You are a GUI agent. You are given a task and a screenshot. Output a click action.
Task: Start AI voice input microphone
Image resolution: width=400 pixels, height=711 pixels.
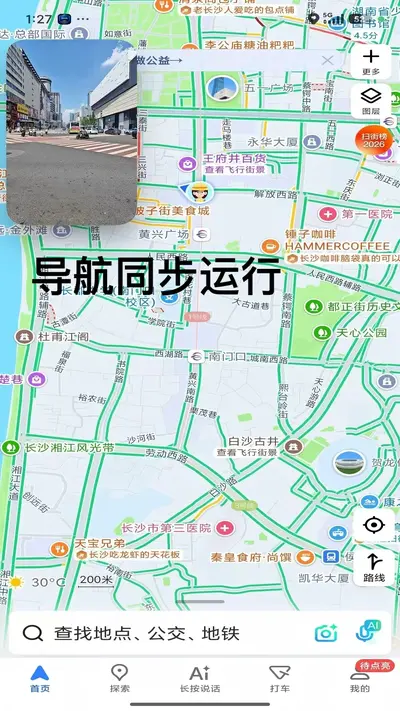[x=368, y=631]
